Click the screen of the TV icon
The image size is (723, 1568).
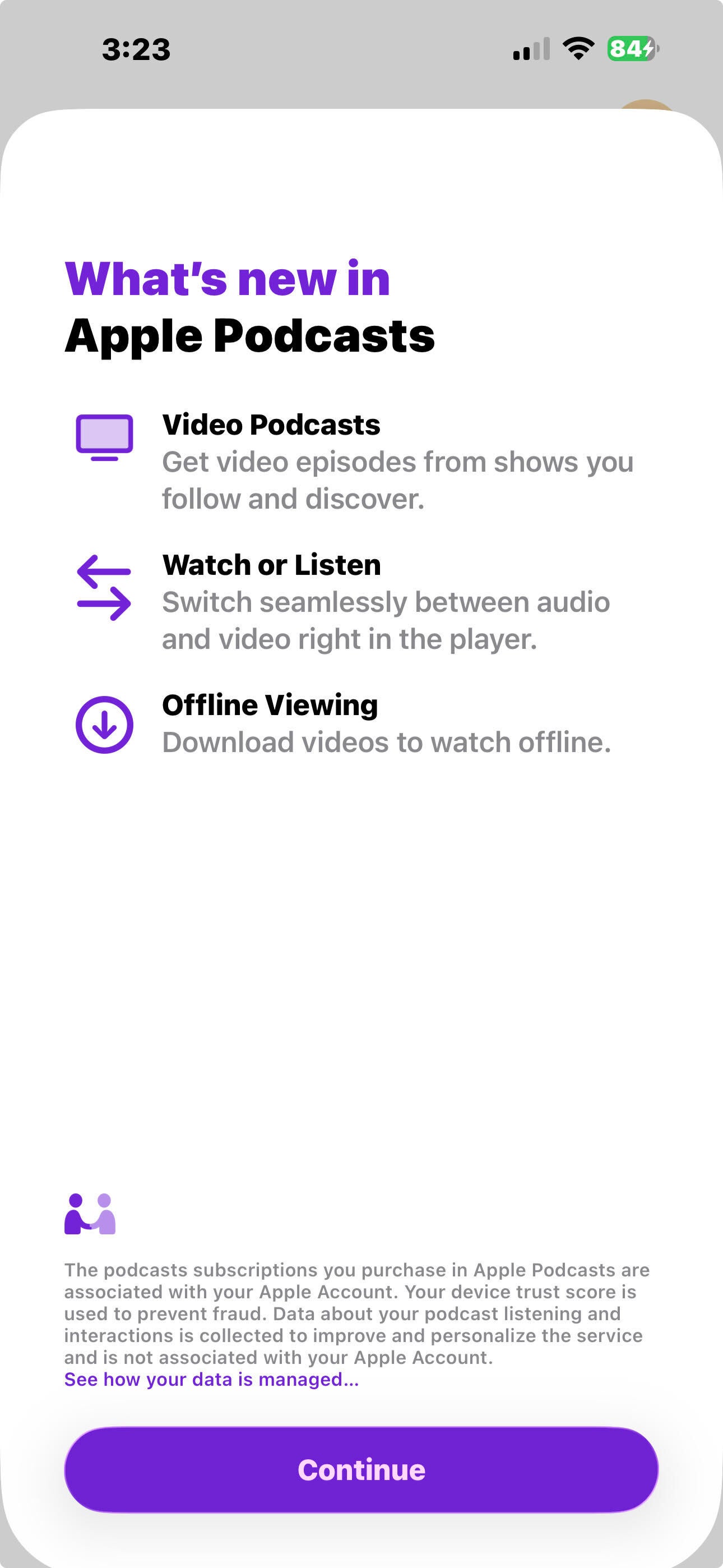coord(106,432)
